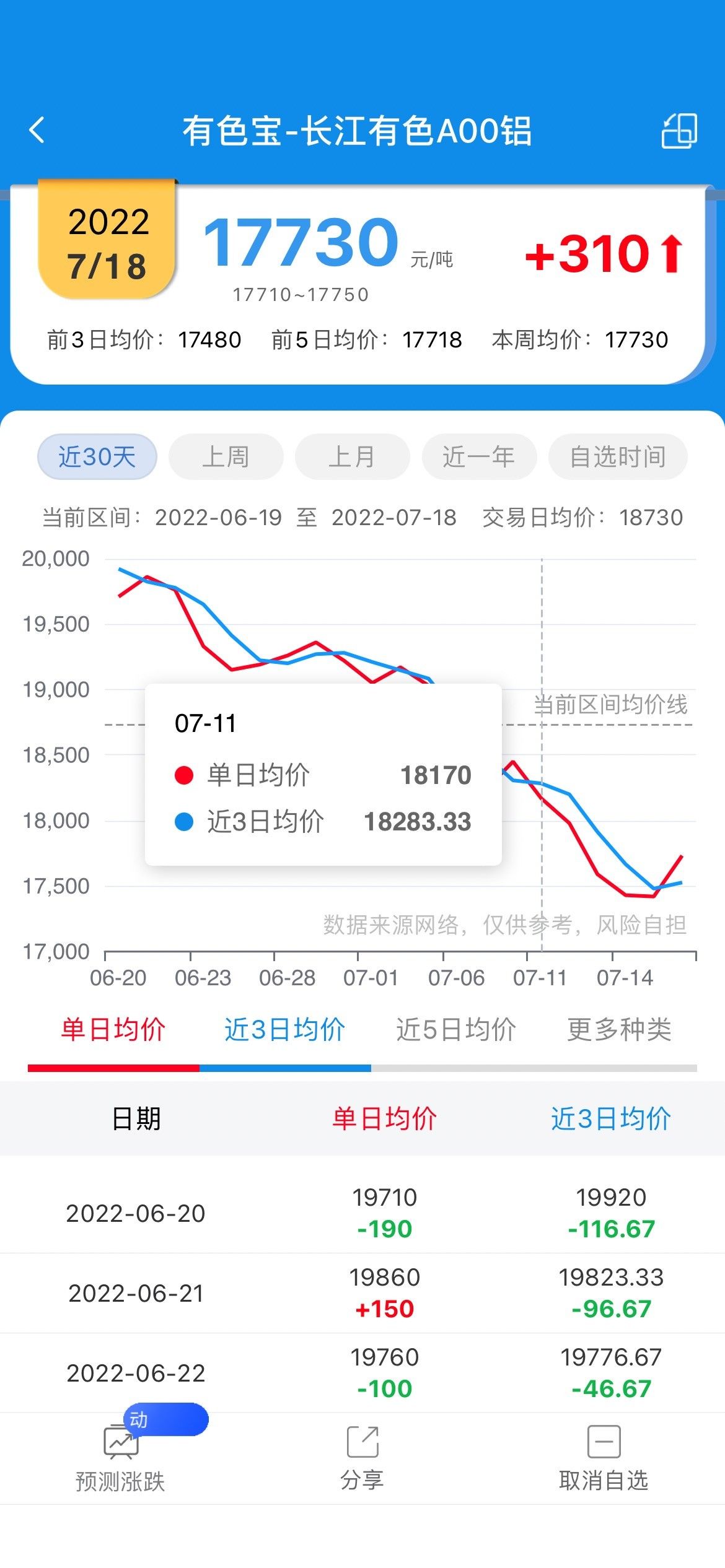The width and height of the screenshot is (725, 1568).
Task: Open the 自选时间 custom date picker
Action: coord(618,457)
